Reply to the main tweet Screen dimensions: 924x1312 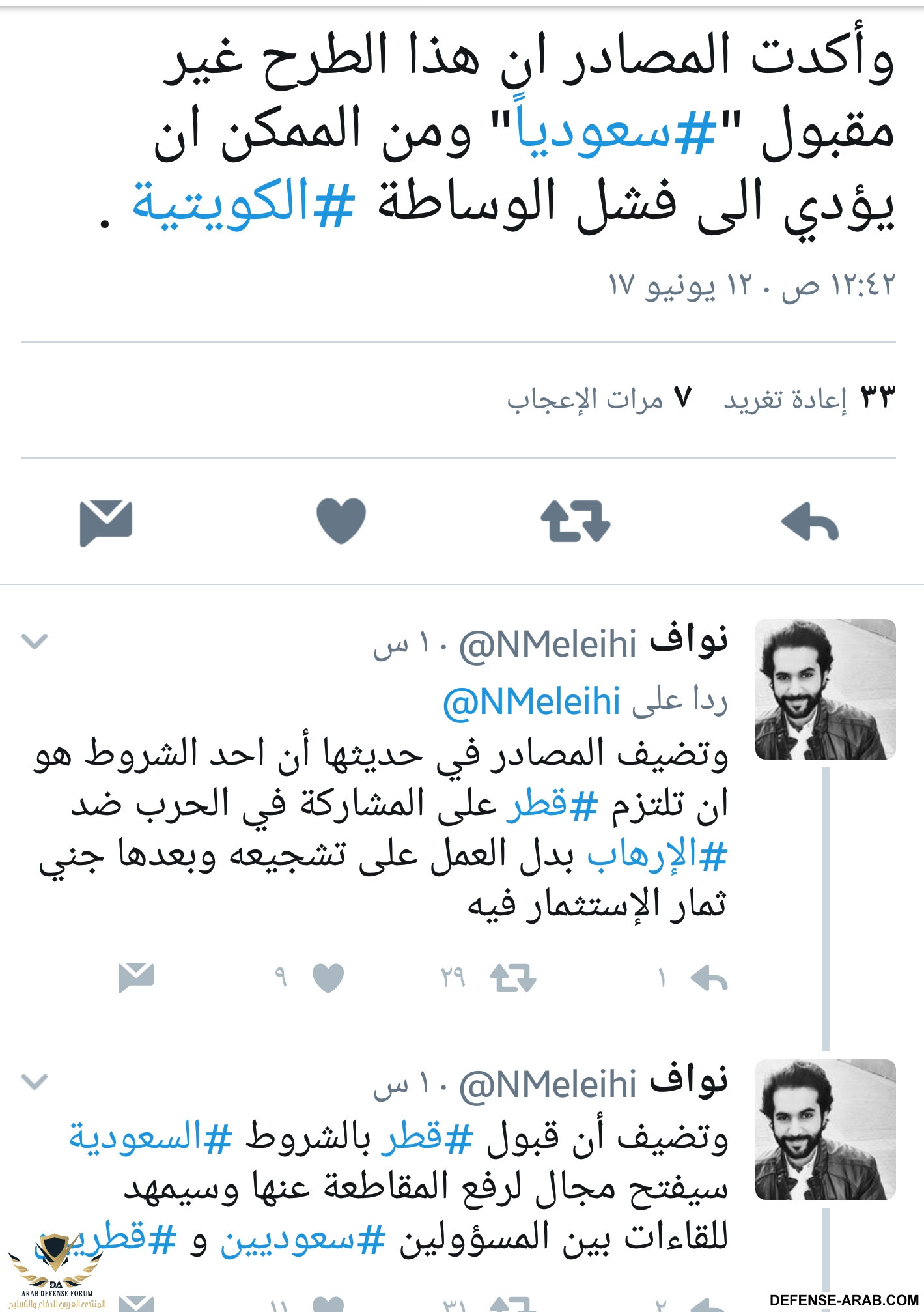point(809,522)
